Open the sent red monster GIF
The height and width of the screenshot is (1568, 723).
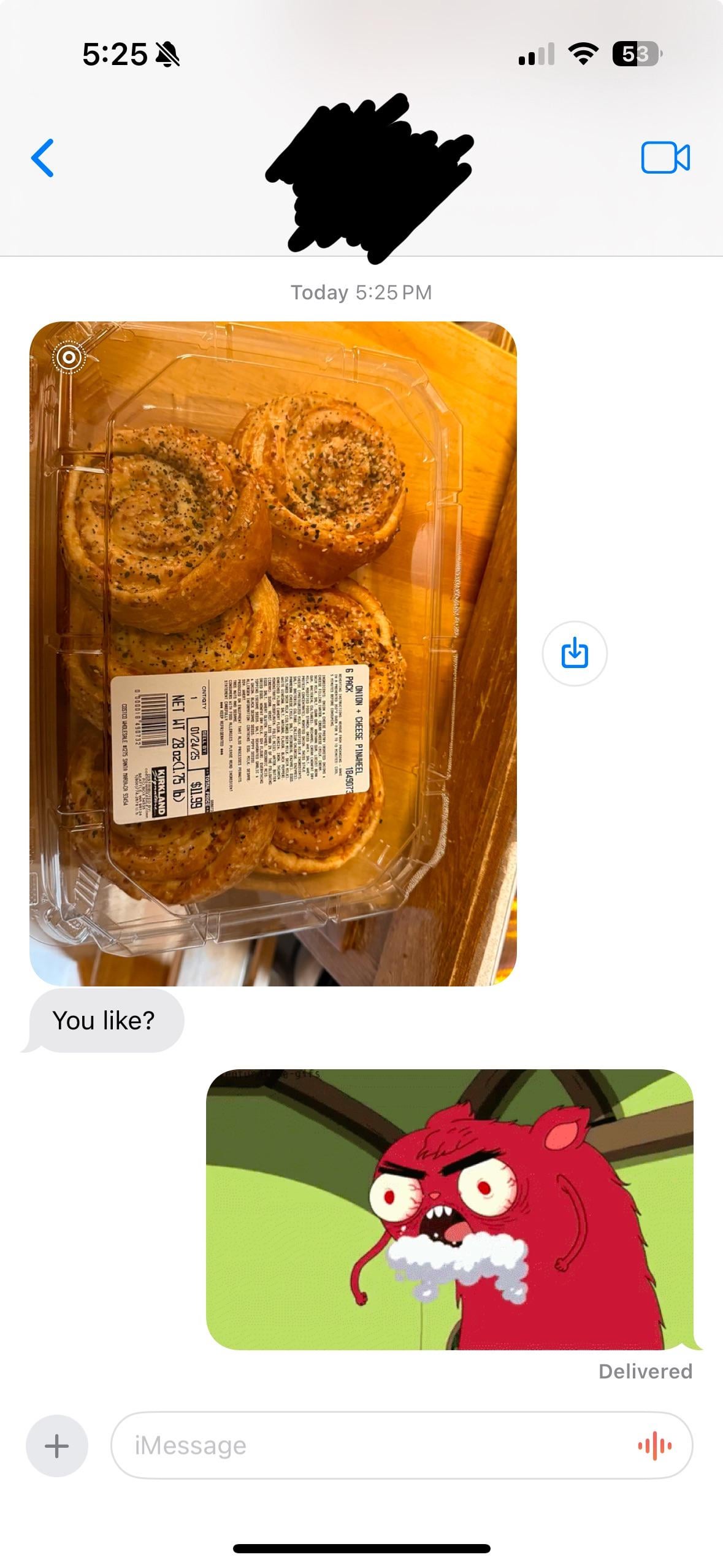(x=449, y=1209)
